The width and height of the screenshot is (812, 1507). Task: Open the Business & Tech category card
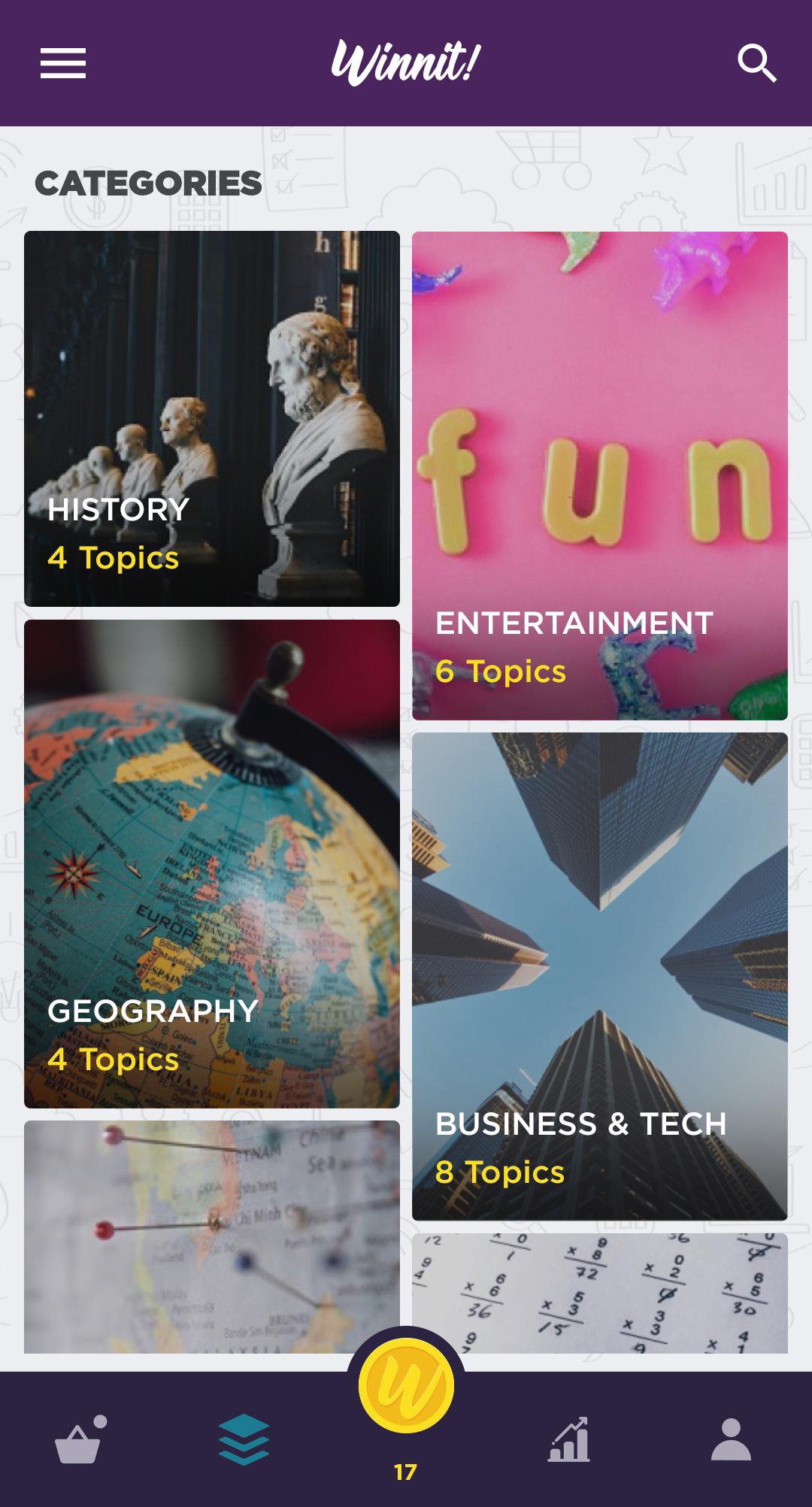[x=600, y=978]
